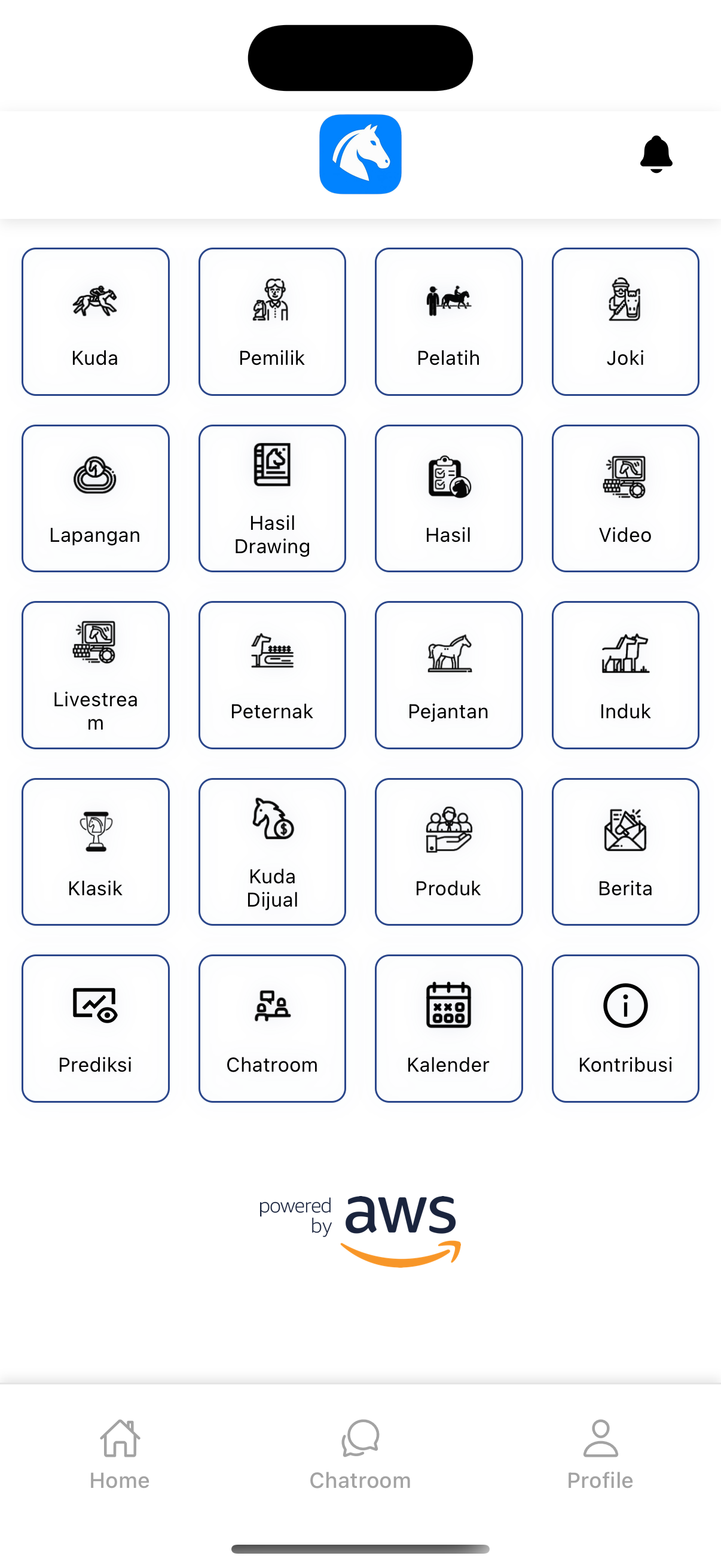Open the Produk section

(448, 852)
